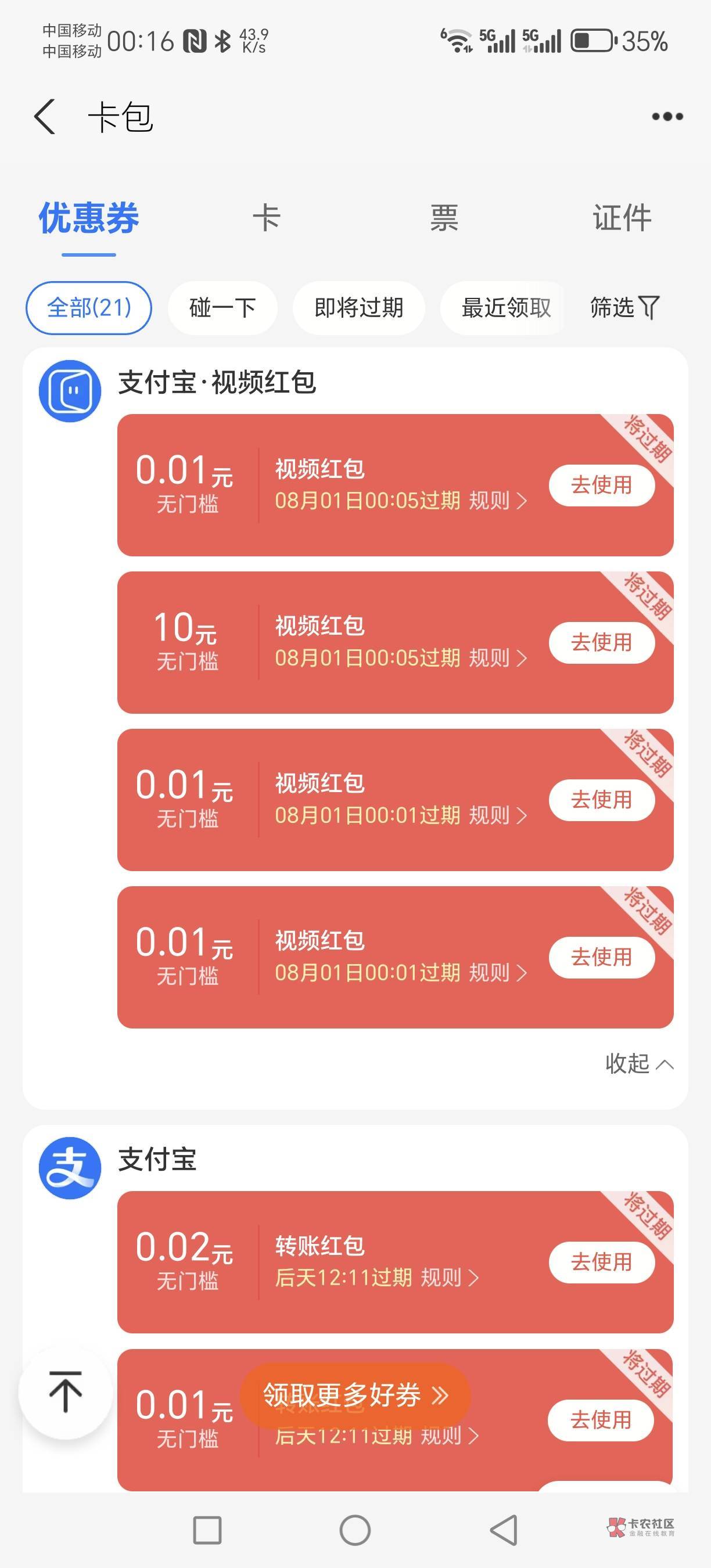Select the 全部(21) filter chip
The image size is (711, 1568).
point(89,308)
